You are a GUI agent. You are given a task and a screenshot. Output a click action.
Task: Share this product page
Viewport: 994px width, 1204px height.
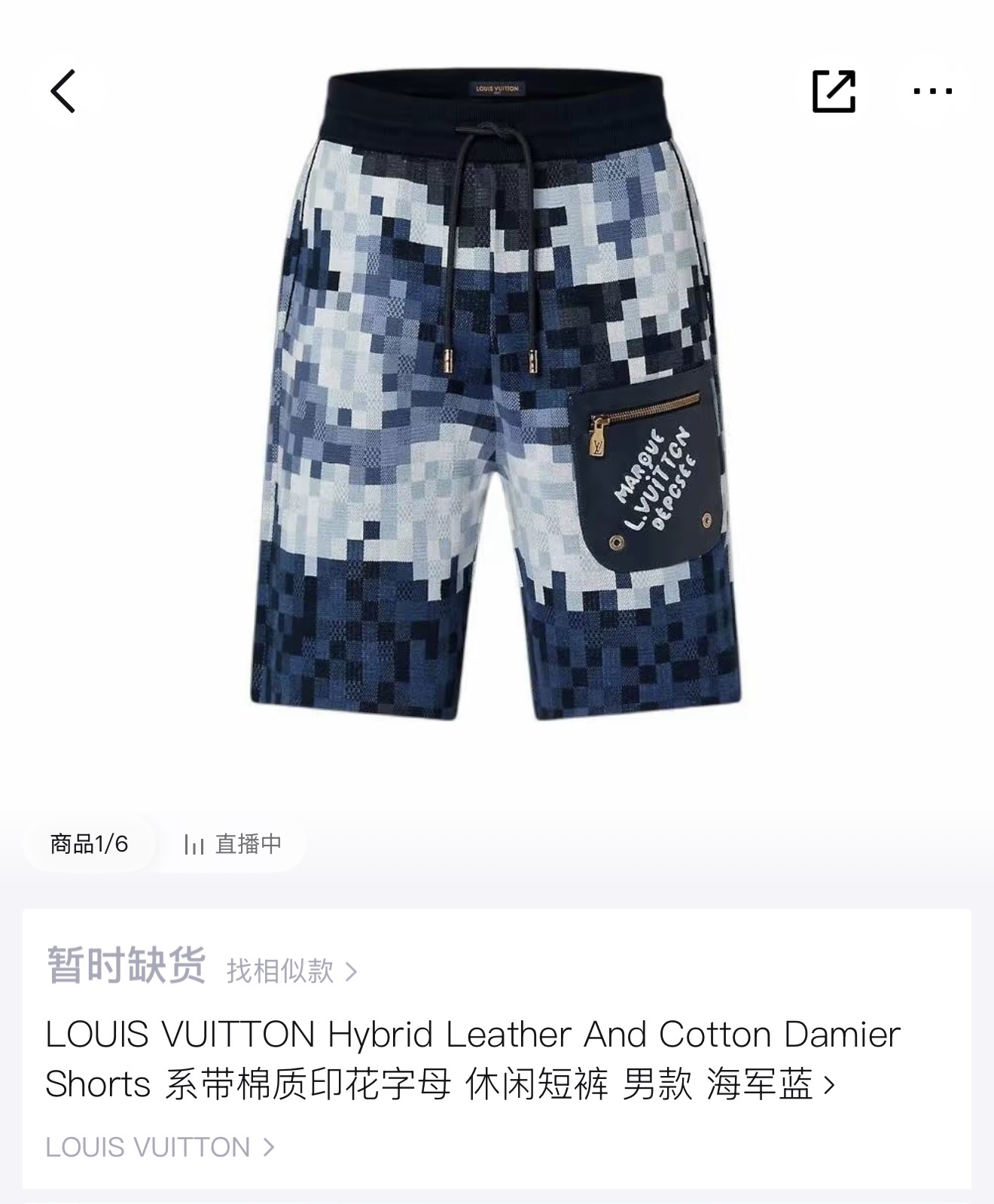(x=834, y=92)
